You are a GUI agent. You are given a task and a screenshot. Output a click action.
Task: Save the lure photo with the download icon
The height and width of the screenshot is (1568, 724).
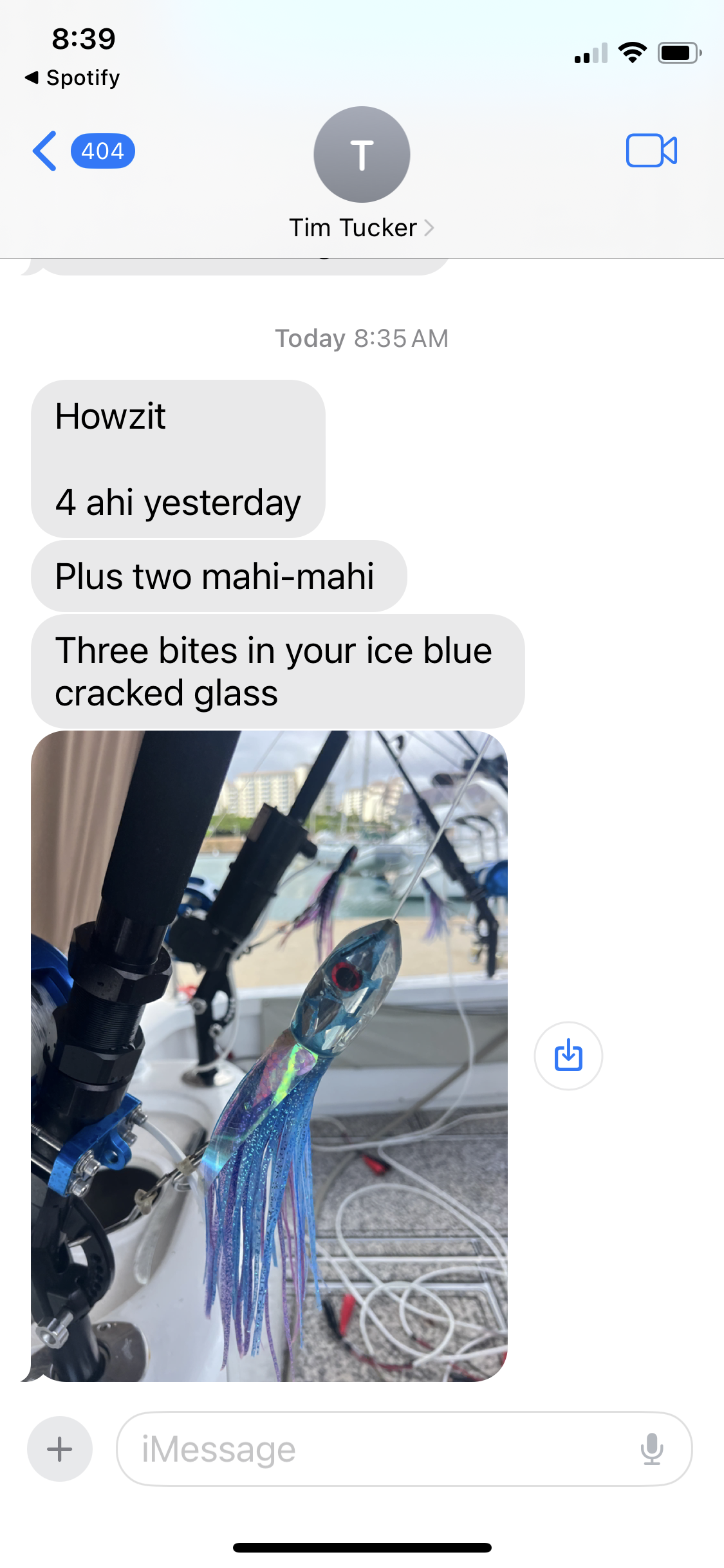568,1056
